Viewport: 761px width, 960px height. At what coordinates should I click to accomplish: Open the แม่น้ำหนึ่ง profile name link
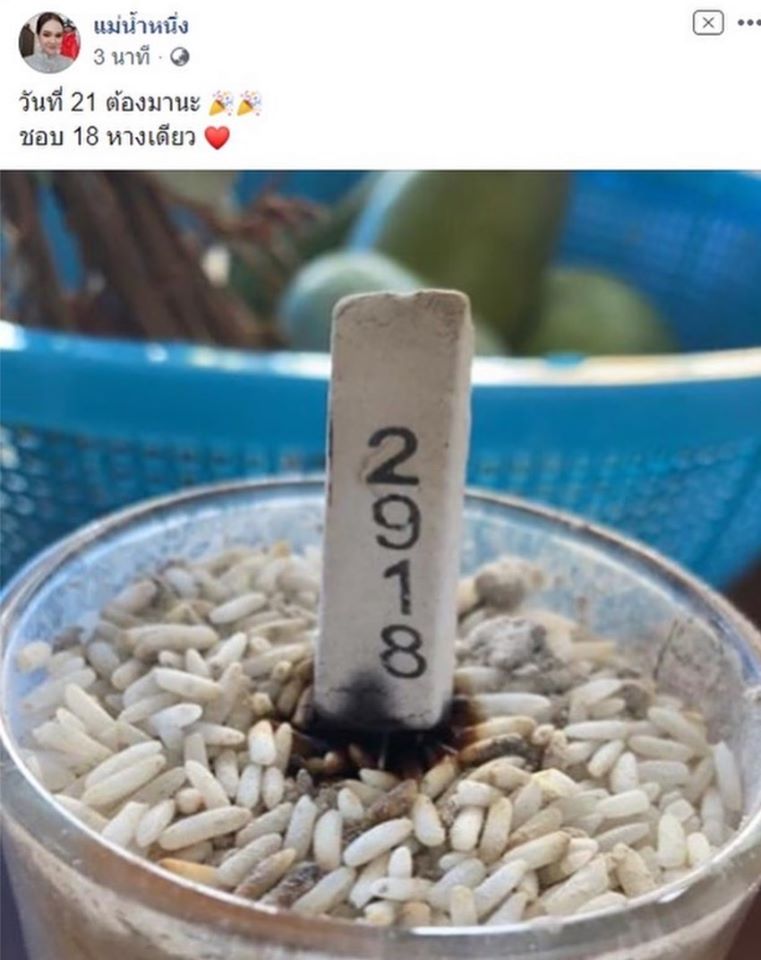140,26
